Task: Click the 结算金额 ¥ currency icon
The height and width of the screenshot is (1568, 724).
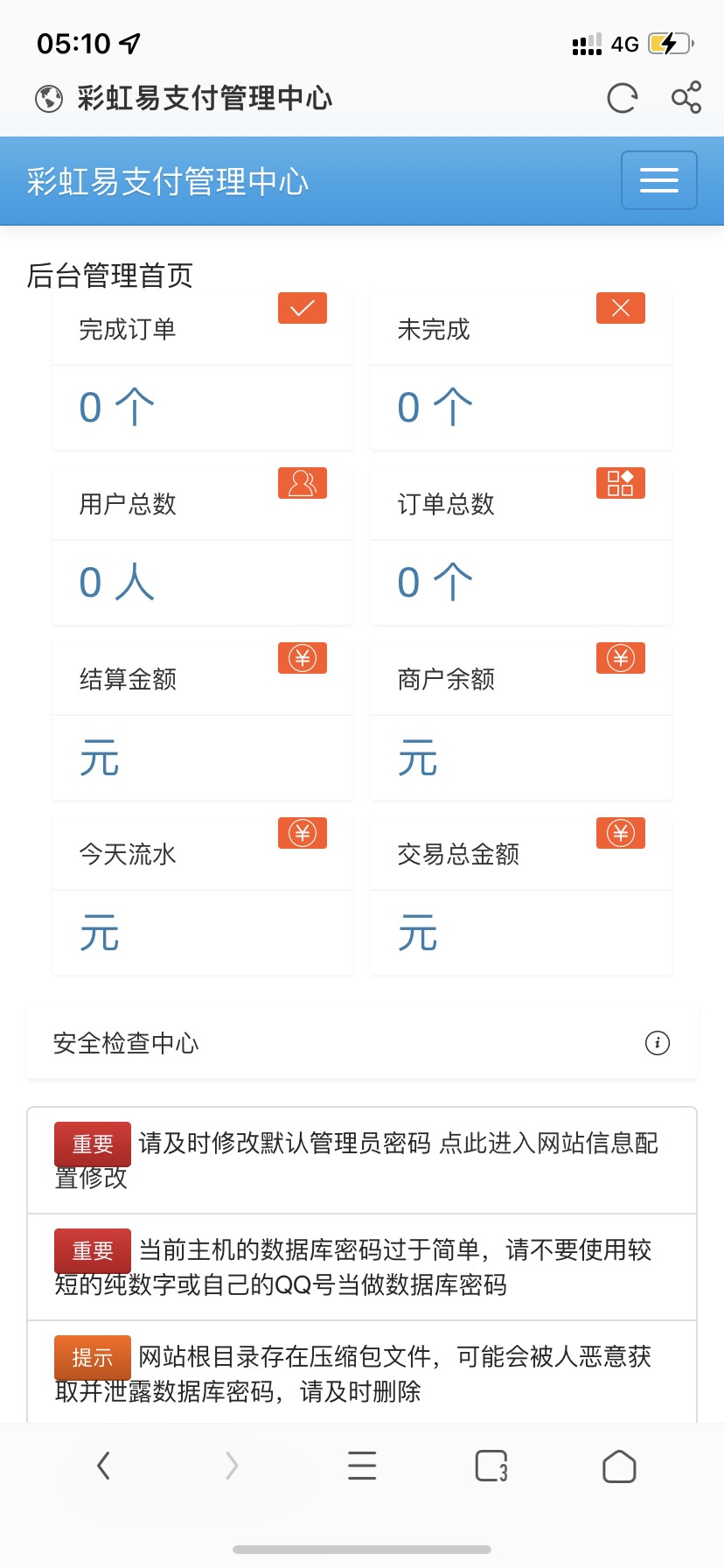Action: (x=302, y=657)
